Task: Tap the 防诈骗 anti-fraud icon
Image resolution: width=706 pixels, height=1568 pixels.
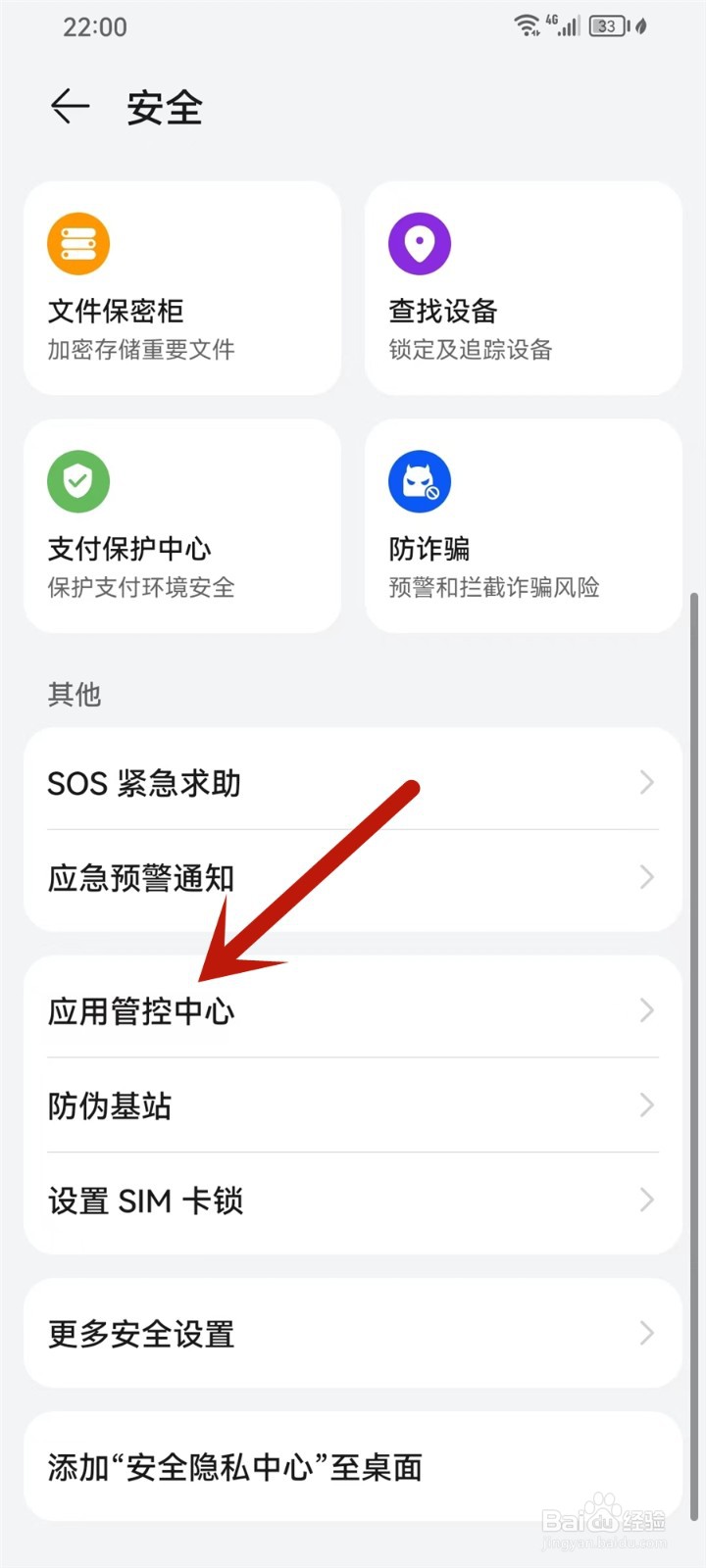Action: (419, 481)
